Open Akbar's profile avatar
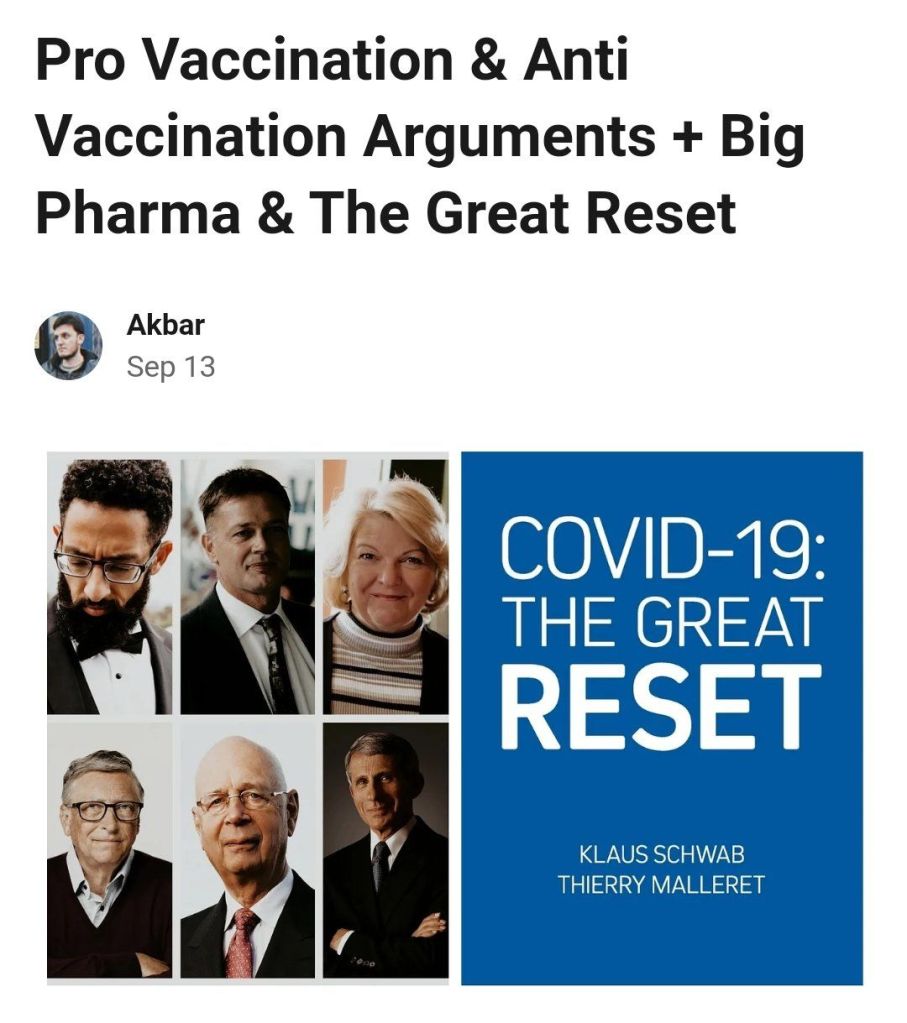The image size is (907, 1023). tap(68, 345)
